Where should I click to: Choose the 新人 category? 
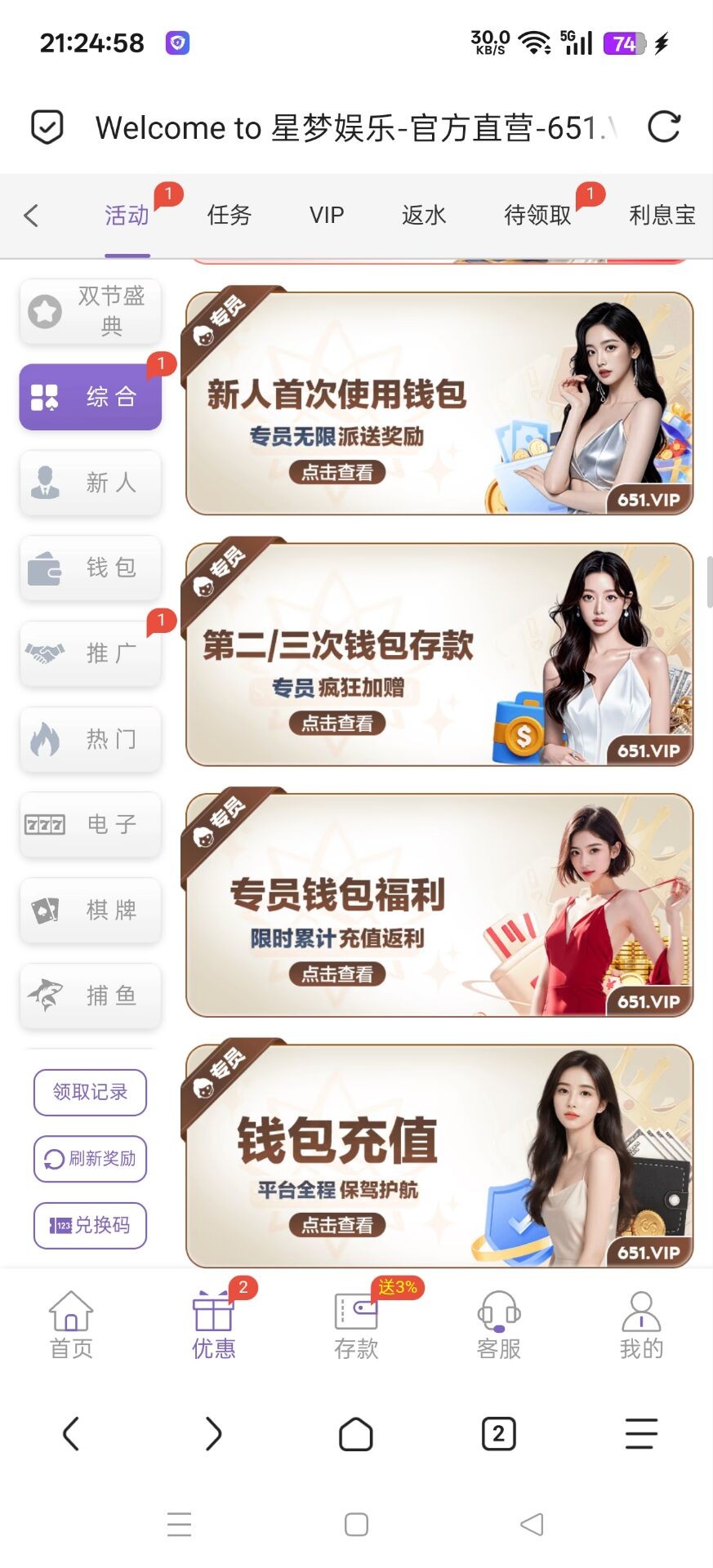pyautogui.click(x=91, y=483)
